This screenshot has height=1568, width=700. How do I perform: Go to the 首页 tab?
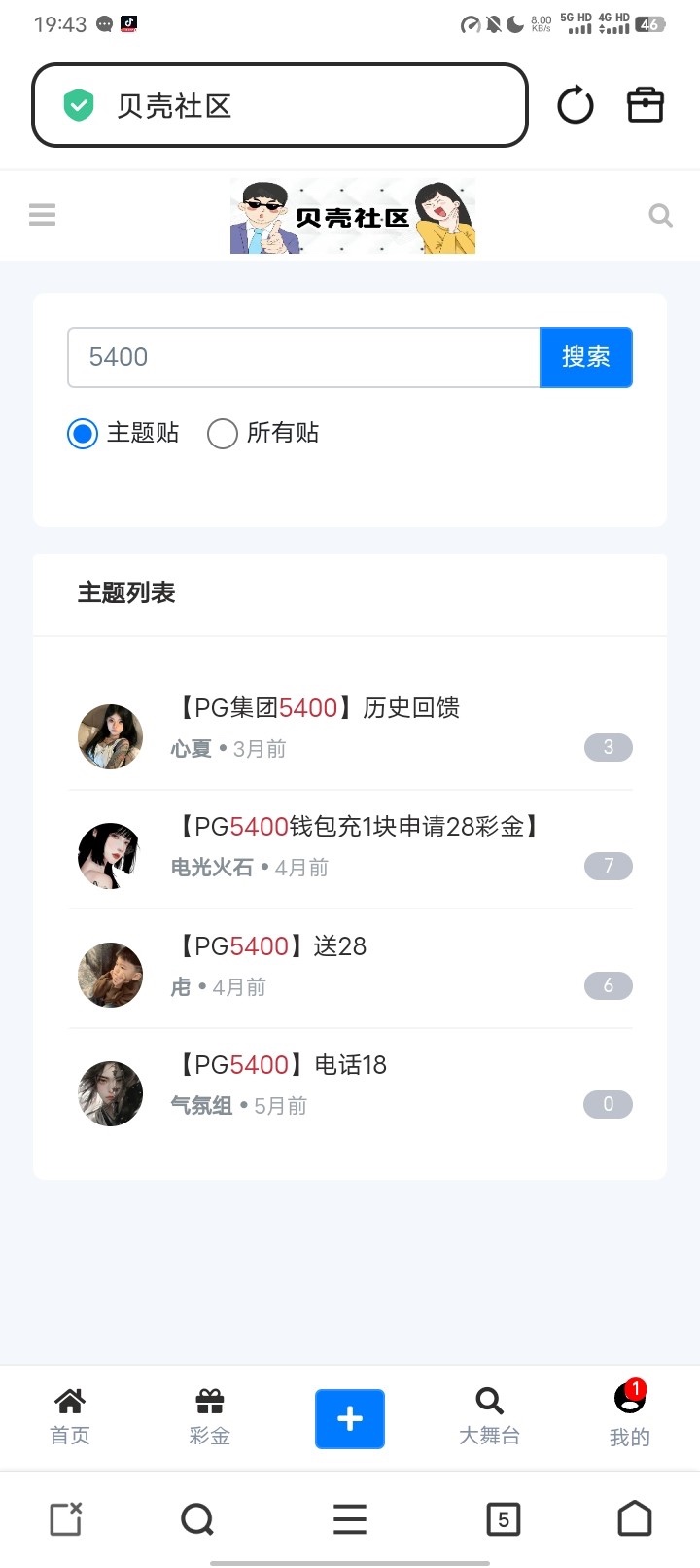[x=70, y=1417]
